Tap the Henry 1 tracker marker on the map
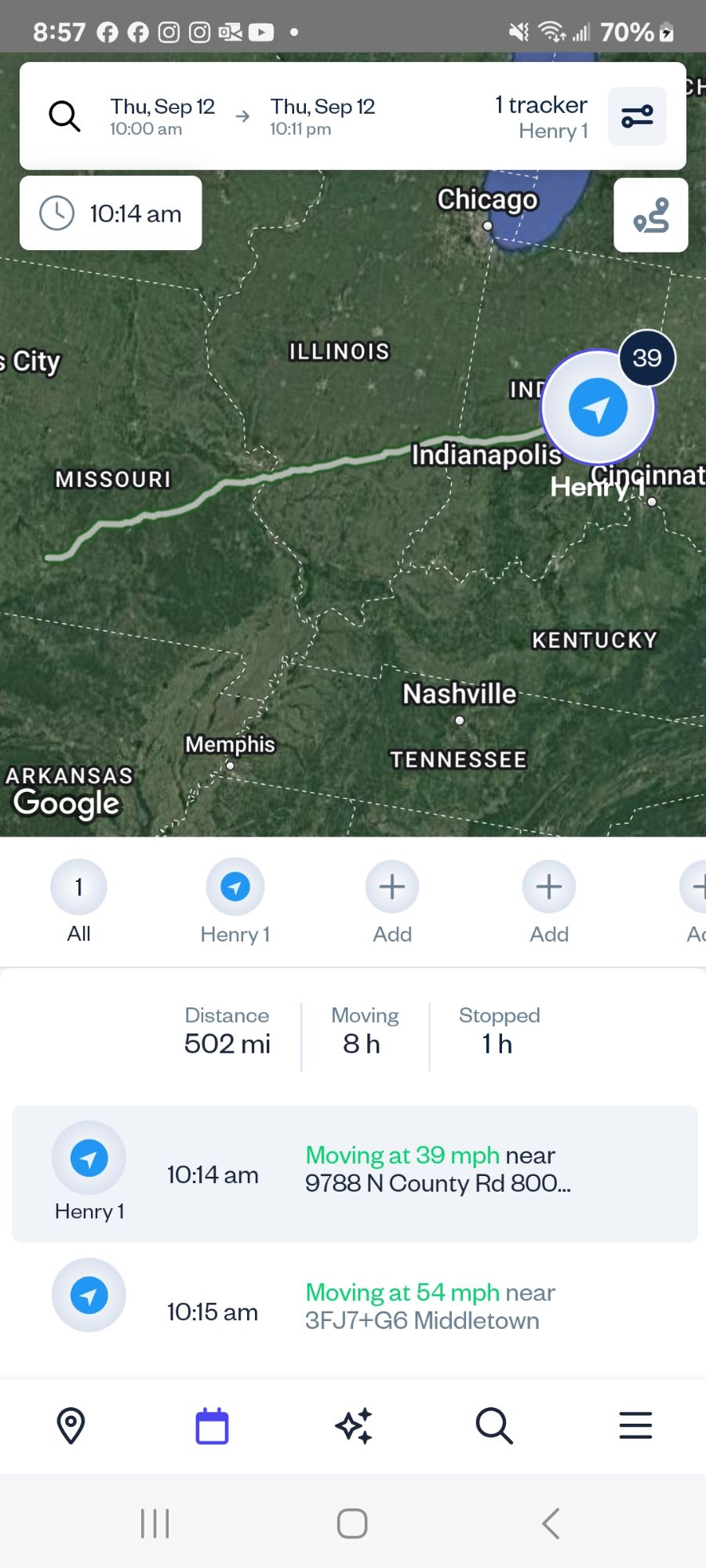This screenshot has width=706, height=1568. pyautogui.click(x=598, y=408)
